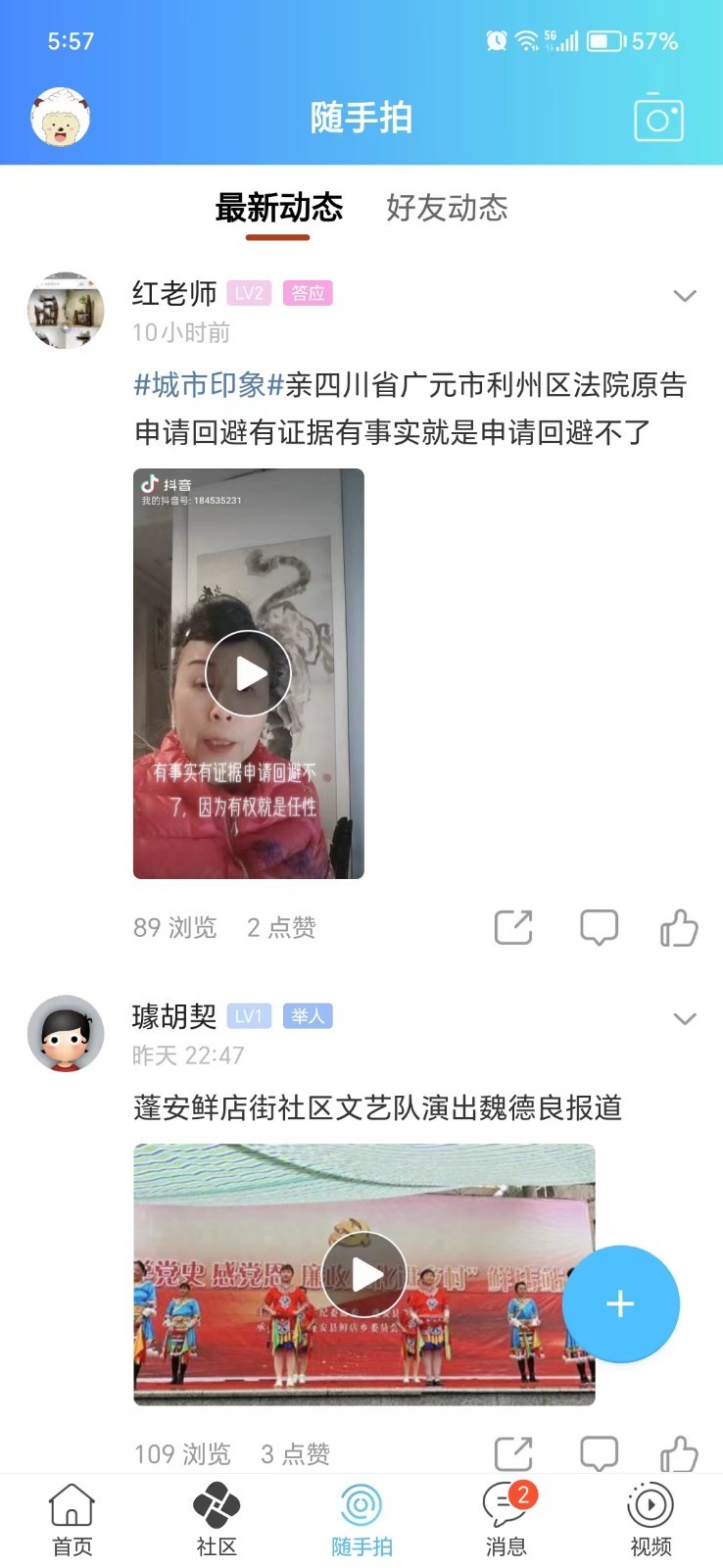Like 红老师's post
Screen dimensions: 723x1568
679,927
